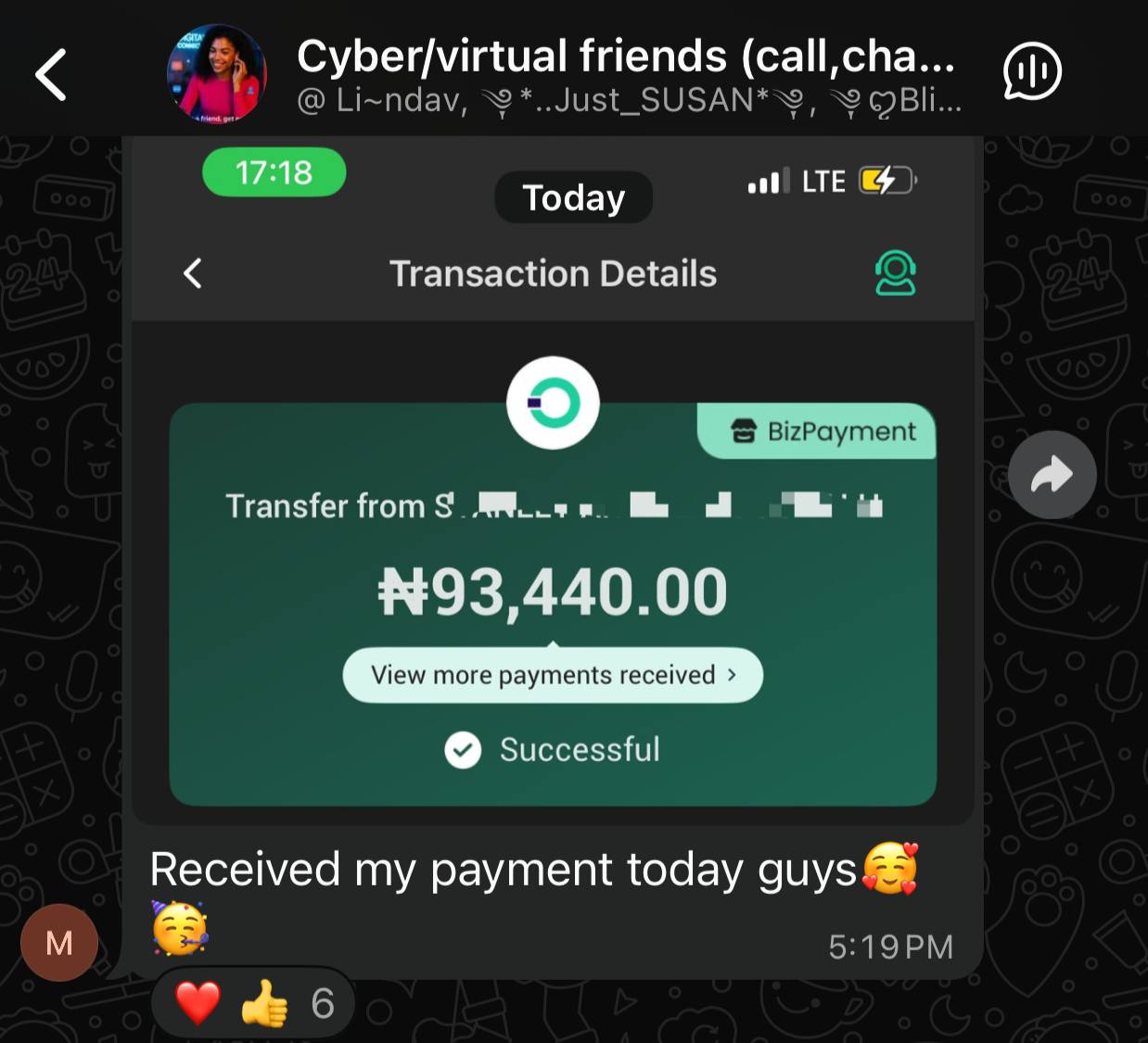View reactions on the payment message
Image resolution: width=1148 pixels, height=1043 pixels.
coord(253,1003)
